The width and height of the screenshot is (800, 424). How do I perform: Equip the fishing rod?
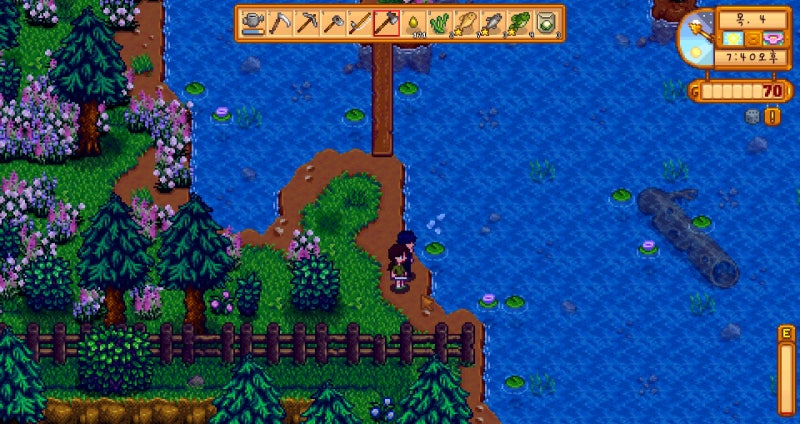pos(359,23)
